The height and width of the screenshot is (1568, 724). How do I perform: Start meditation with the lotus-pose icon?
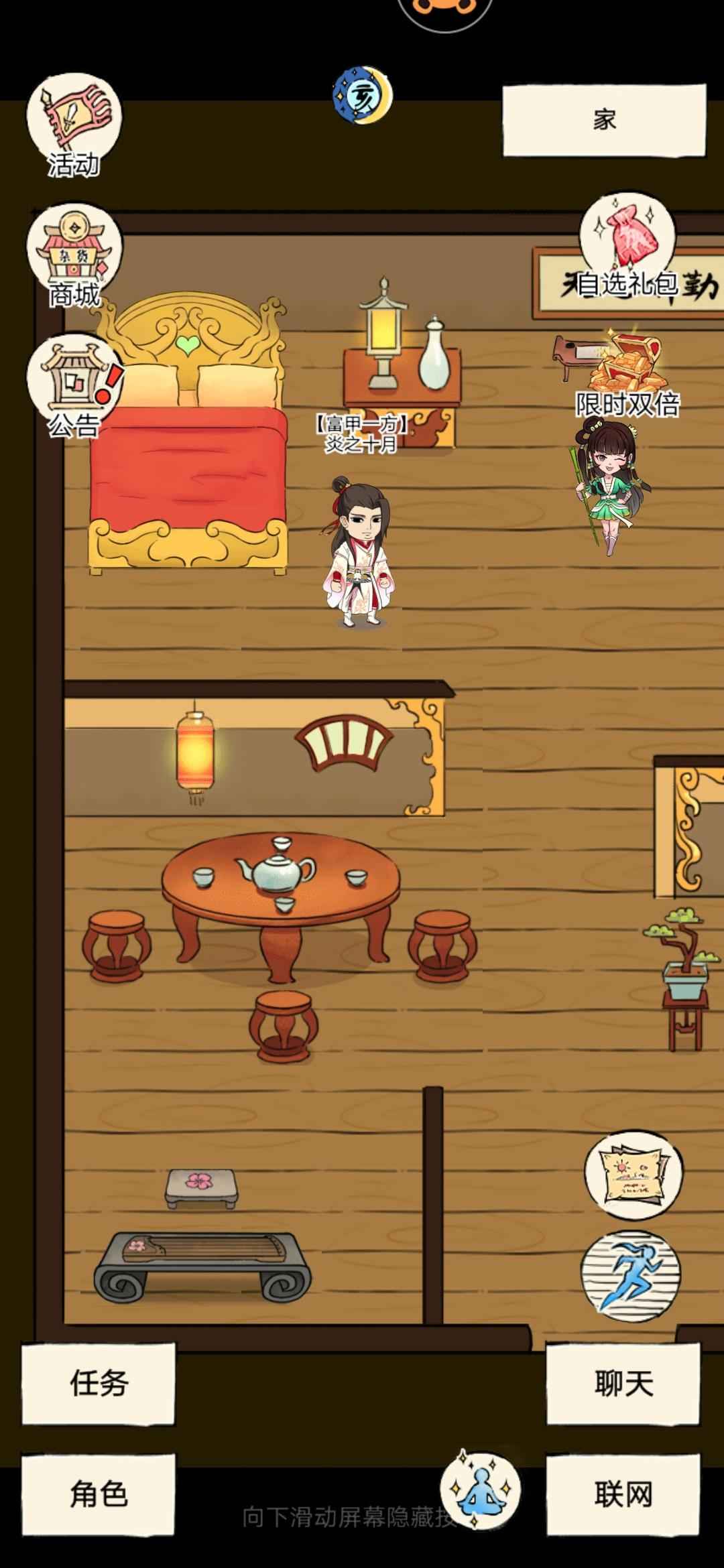click(x=480, y=1490)
